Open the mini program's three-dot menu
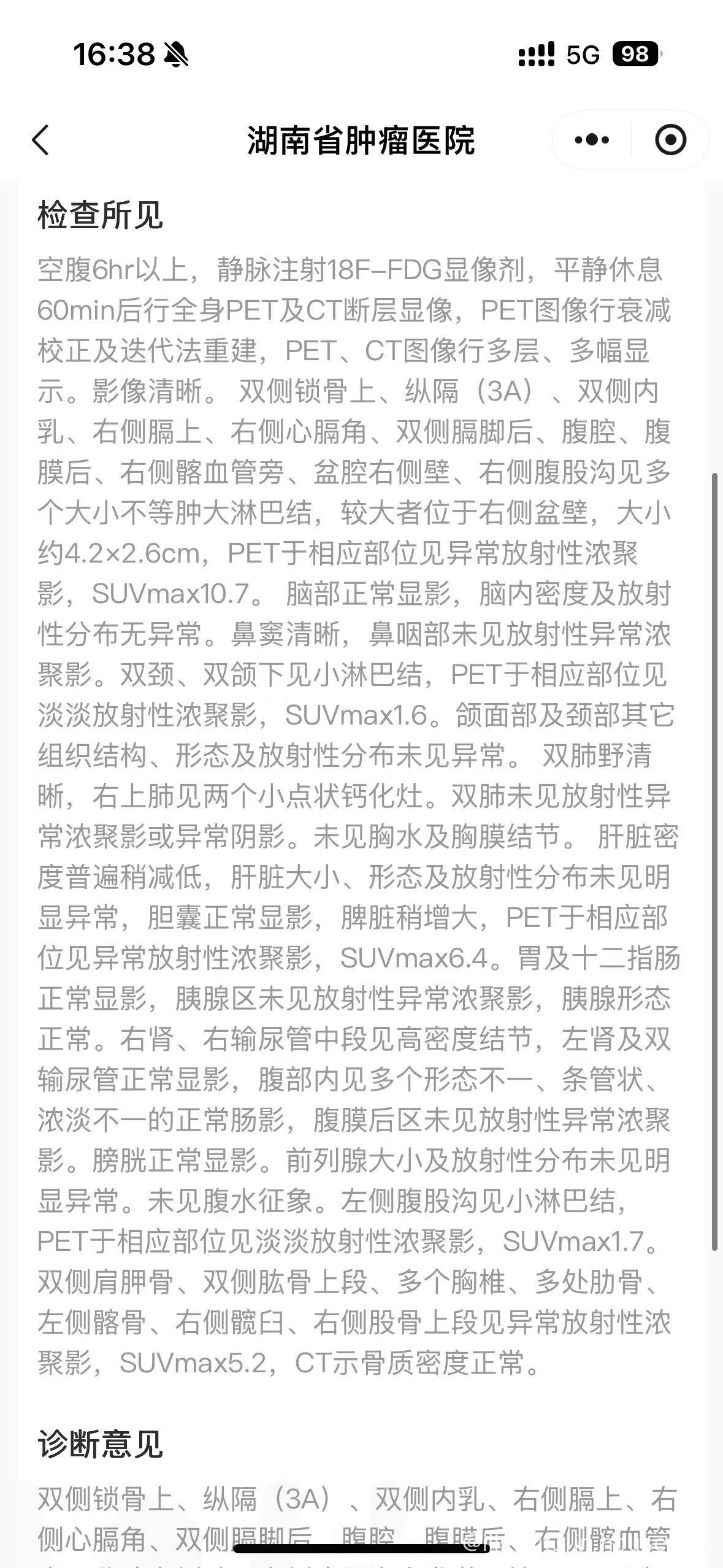 (592, 140)
